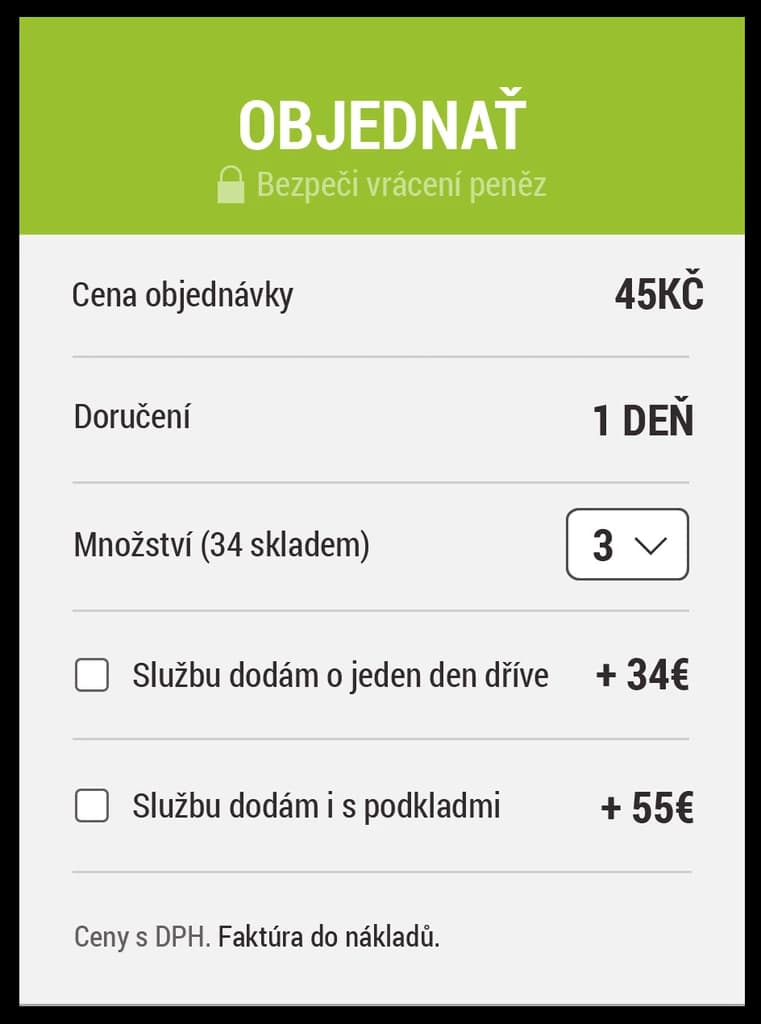
Task: Select the 'Cena objednávky' label
Action: 182,294
